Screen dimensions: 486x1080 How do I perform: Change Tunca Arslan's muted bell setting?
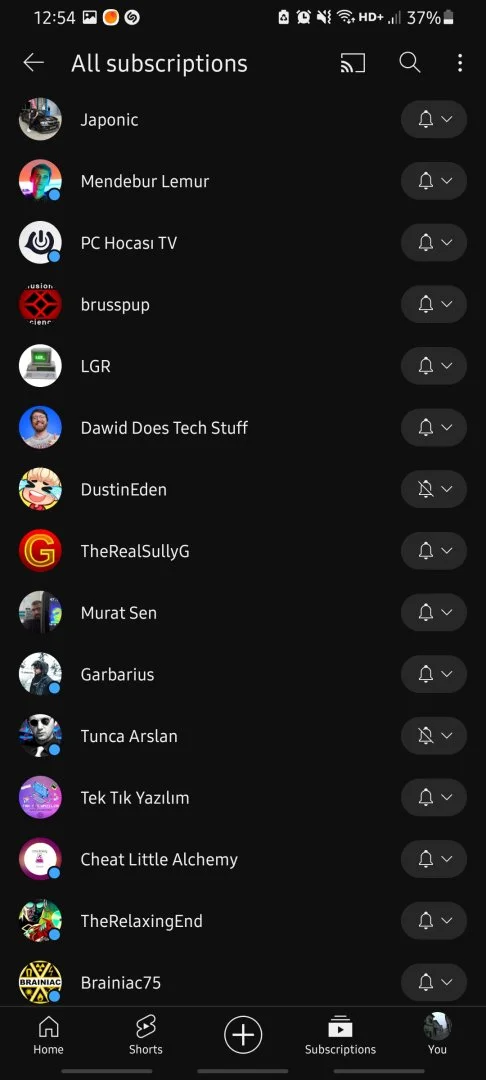pos(434,736)
